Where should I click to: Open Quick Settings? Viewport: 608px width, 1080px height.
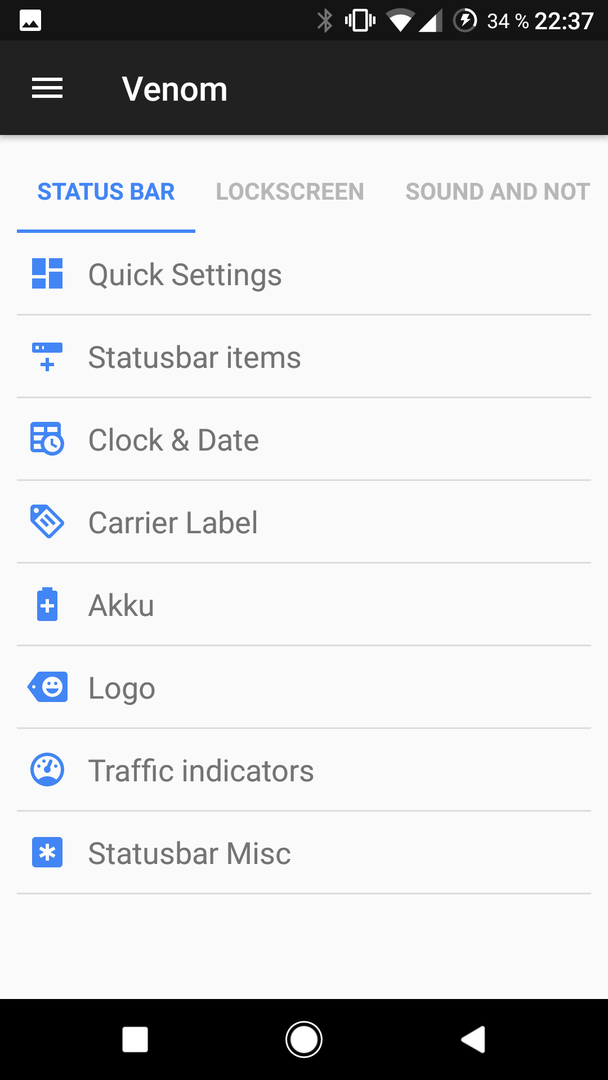click(x=304, y=275)
